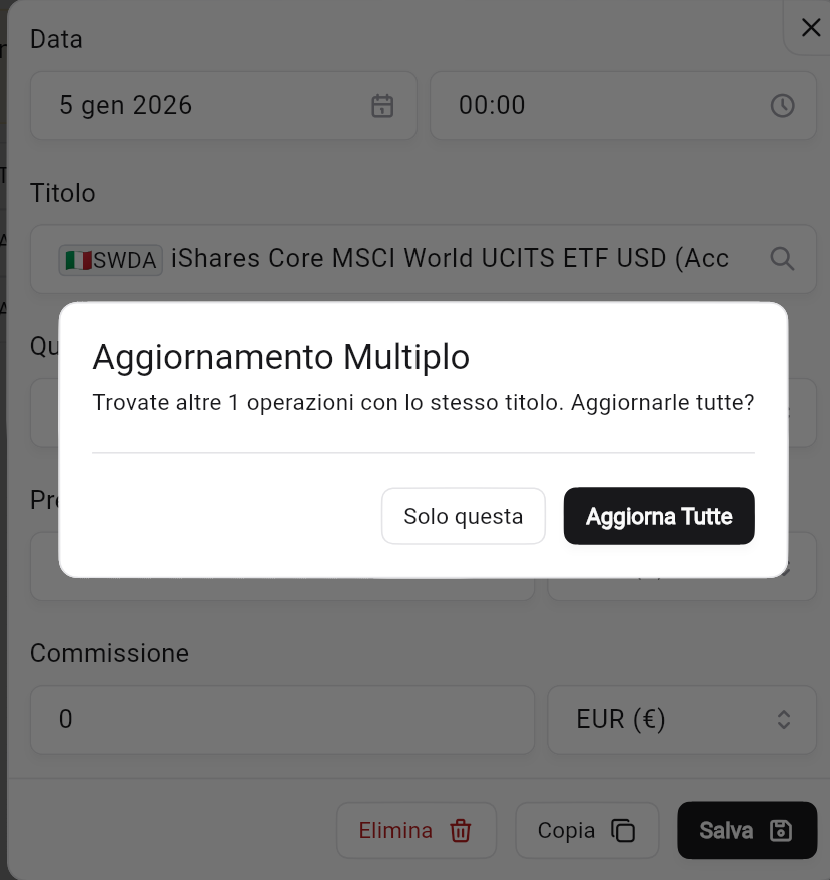Choose Solo questa option
The width and height of the screenshot is (830, 880).
463,516
